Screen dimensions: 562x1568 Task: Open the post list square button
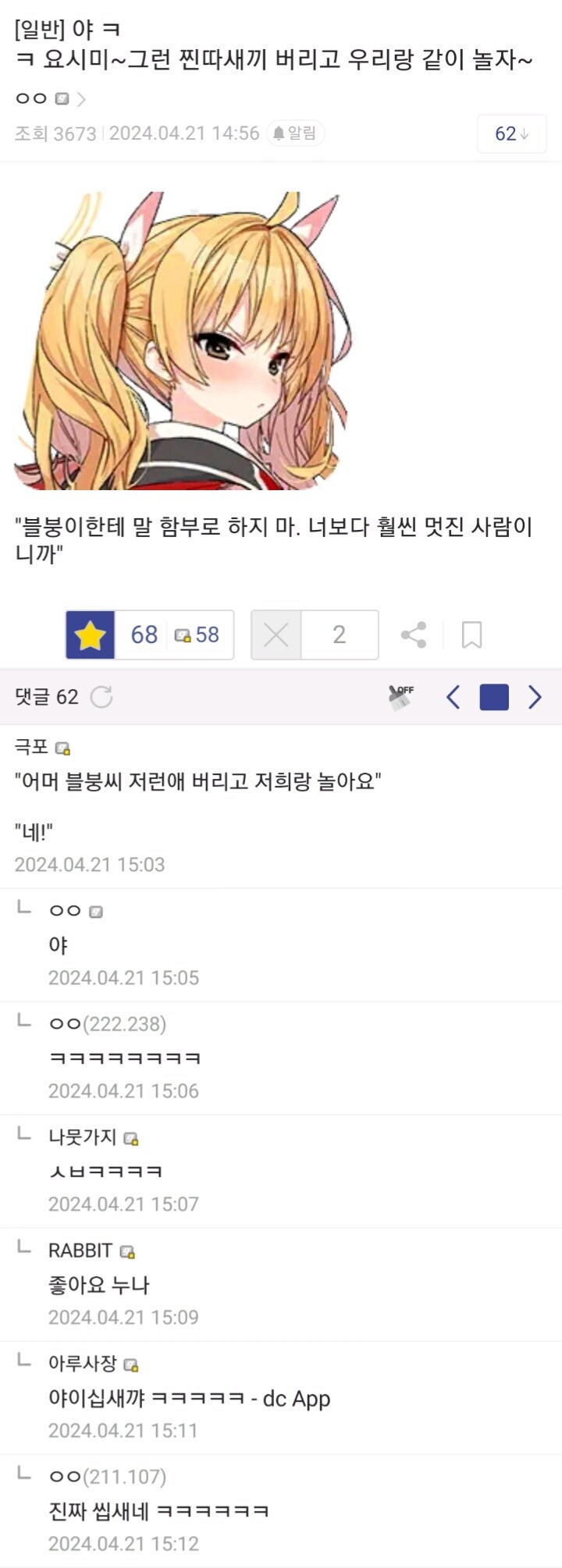pos(494,696)
